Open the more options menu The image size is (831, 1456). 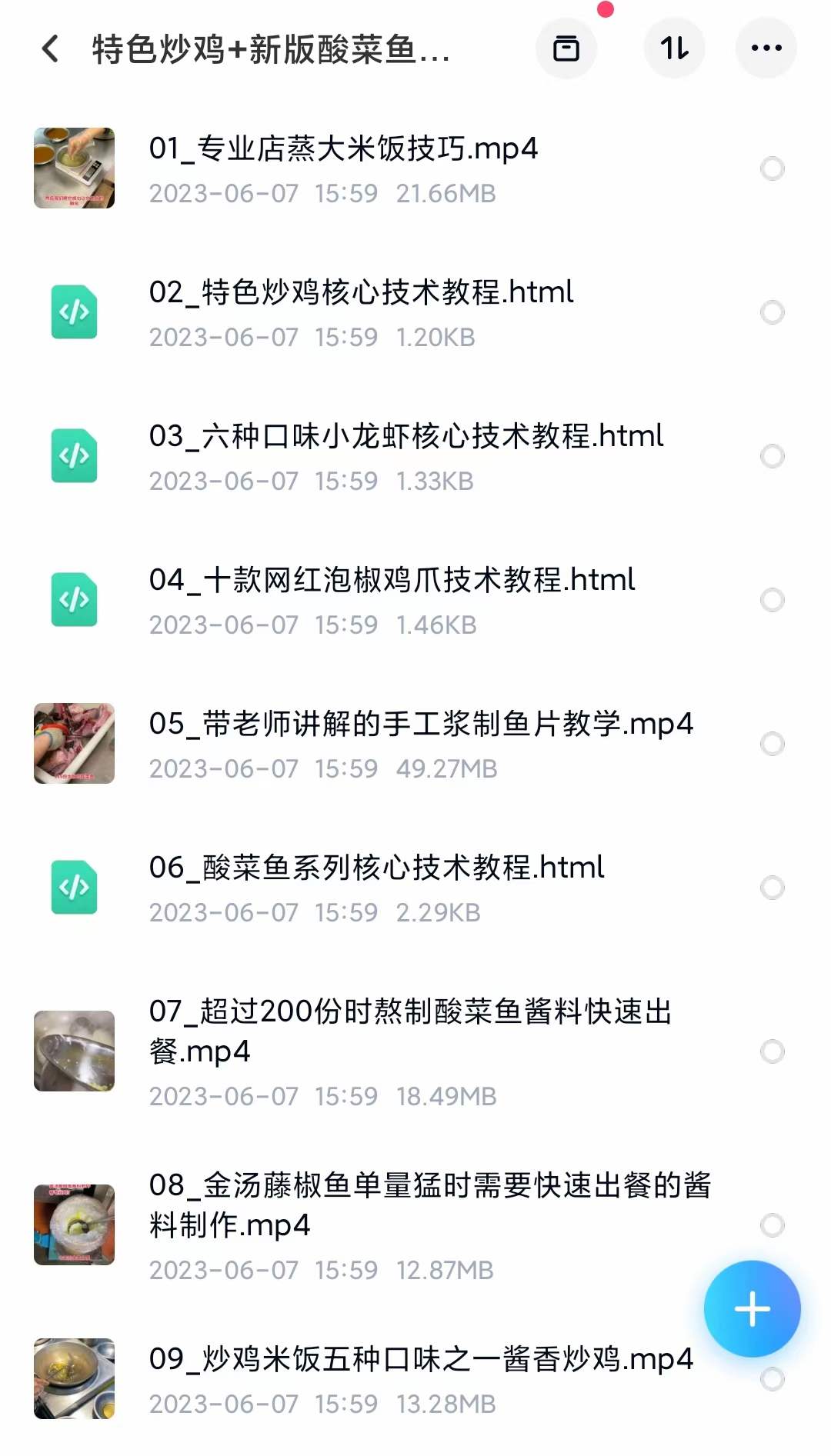pos(766,48)
